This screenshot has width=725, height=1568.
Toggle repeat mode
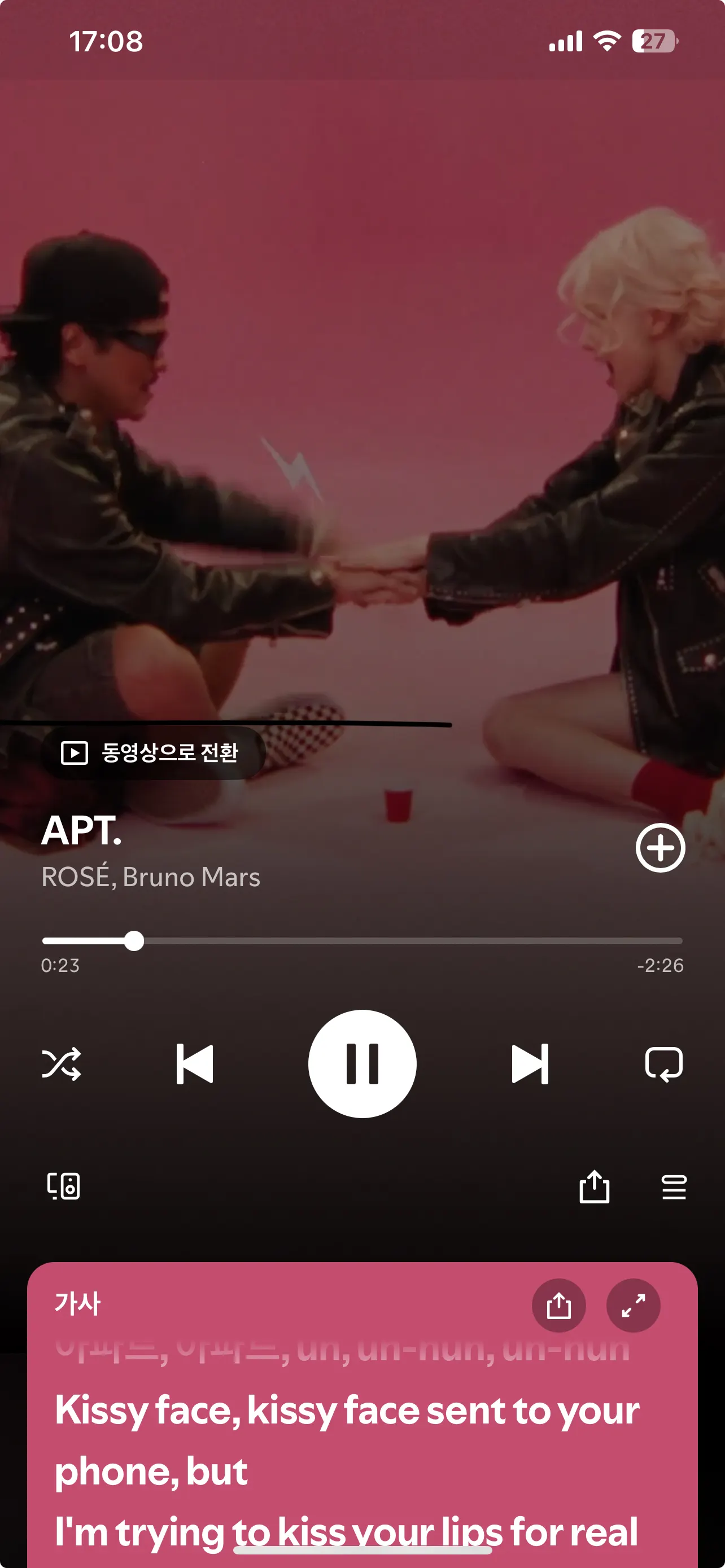point(663,1064)
